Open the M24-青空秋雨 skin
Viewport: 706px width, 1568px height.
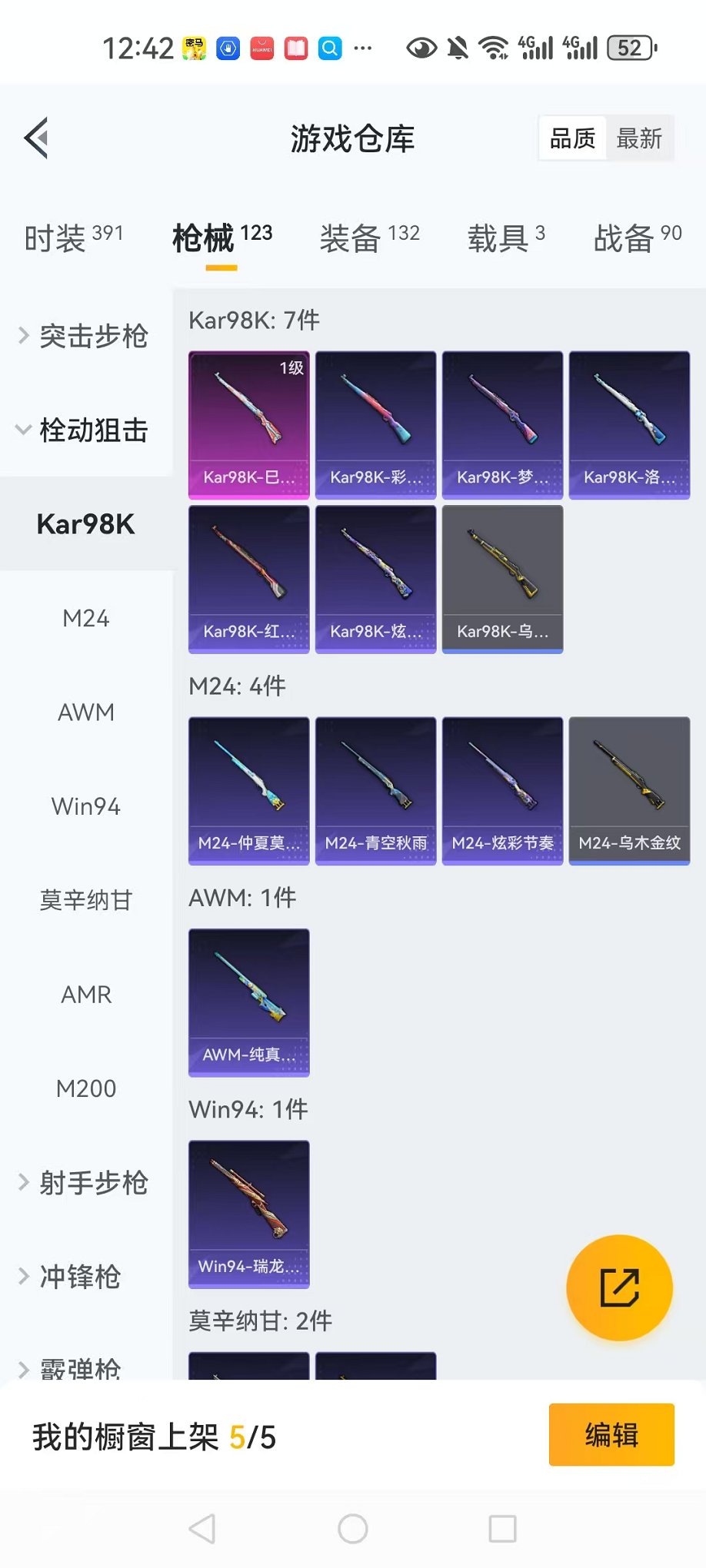click(375, 791)
